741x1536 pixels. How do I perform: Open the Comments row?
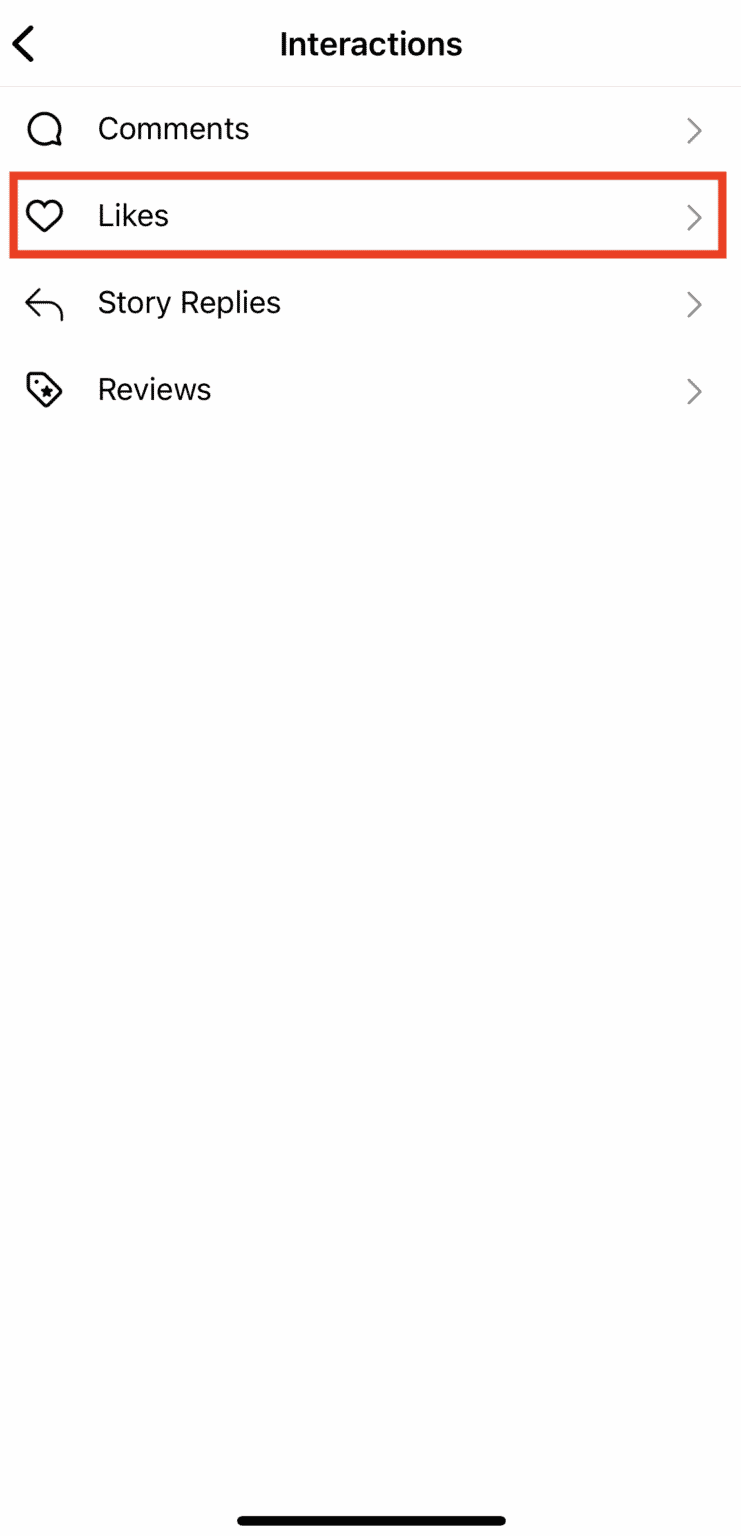(x=173, y=129)
